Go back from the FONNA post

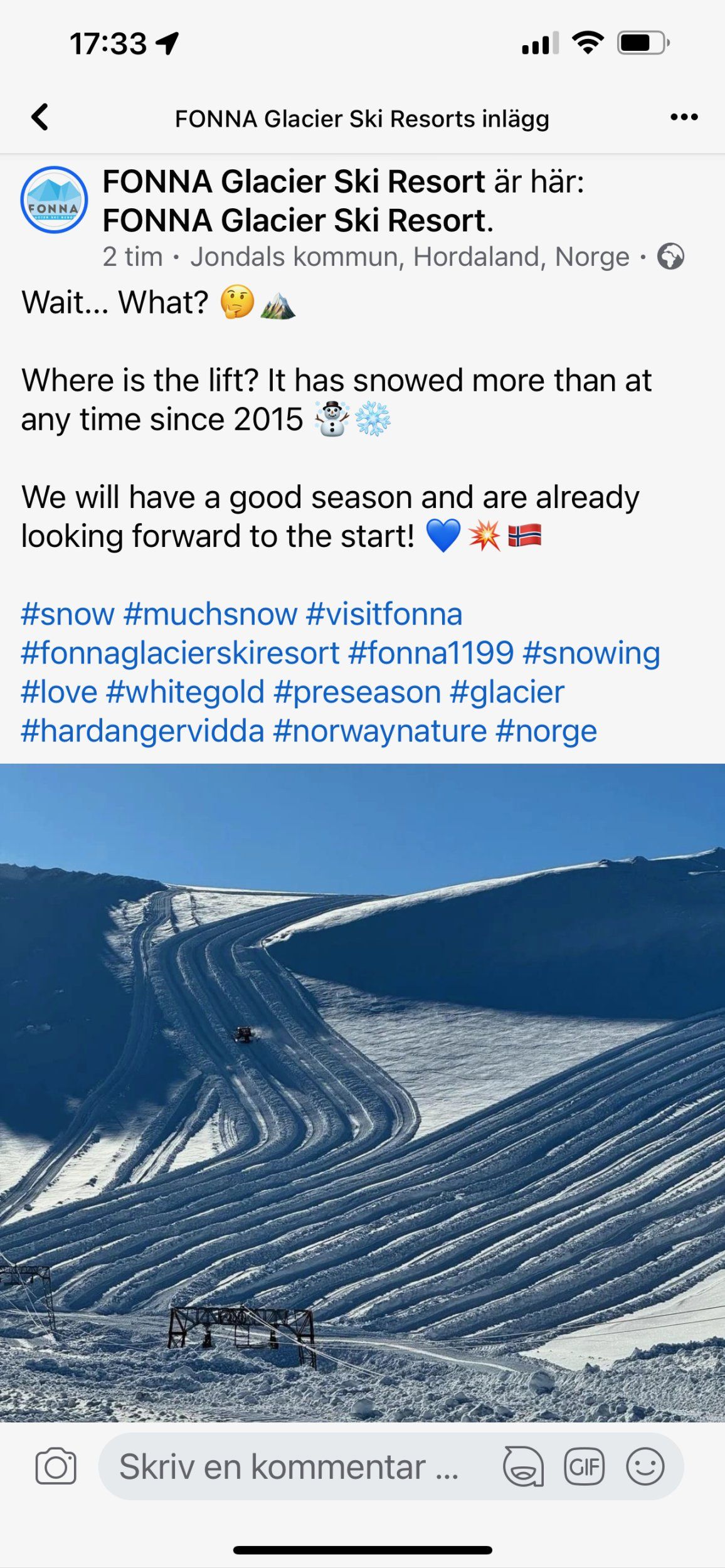tap(40, 117)
